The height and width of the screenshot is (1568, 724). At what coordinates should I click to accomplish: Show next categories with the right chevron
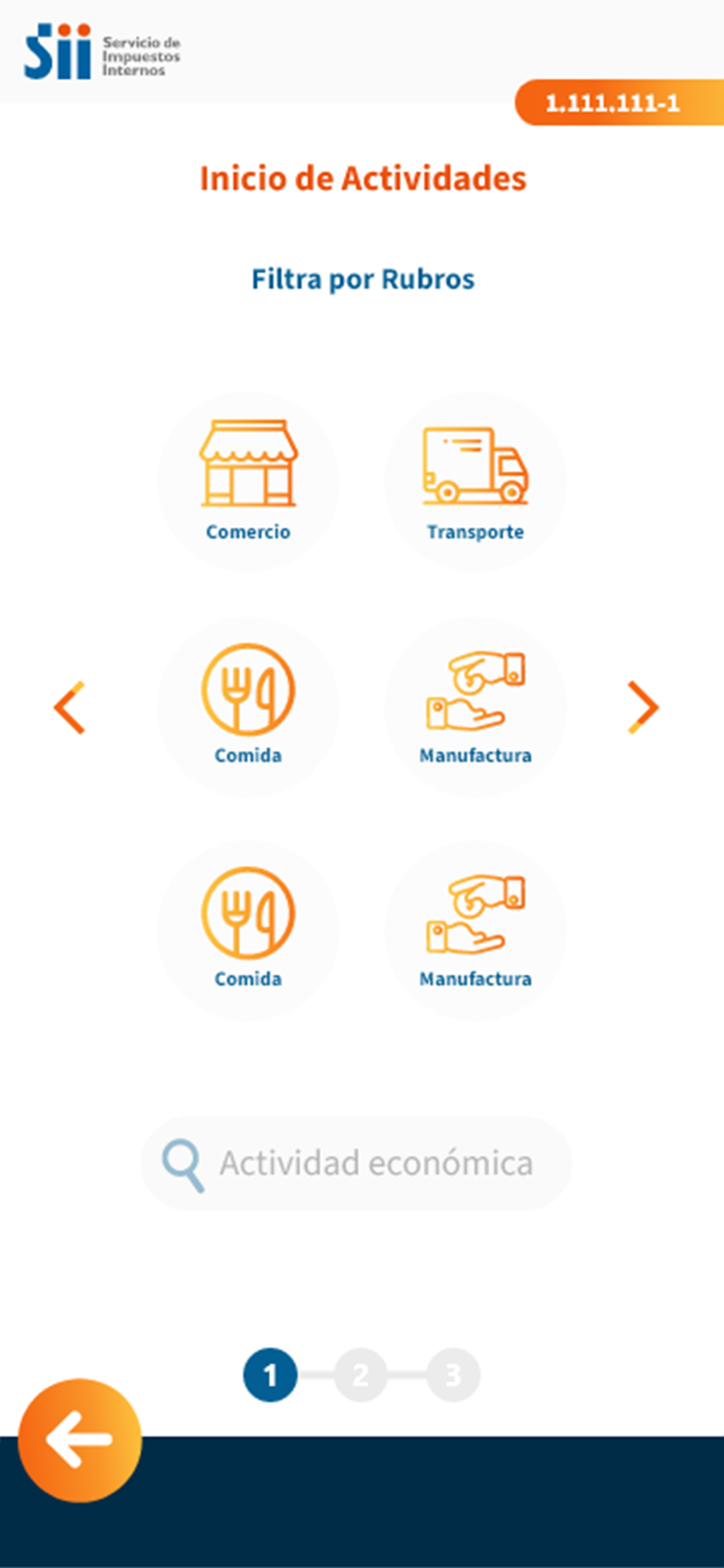click(643, 708)
